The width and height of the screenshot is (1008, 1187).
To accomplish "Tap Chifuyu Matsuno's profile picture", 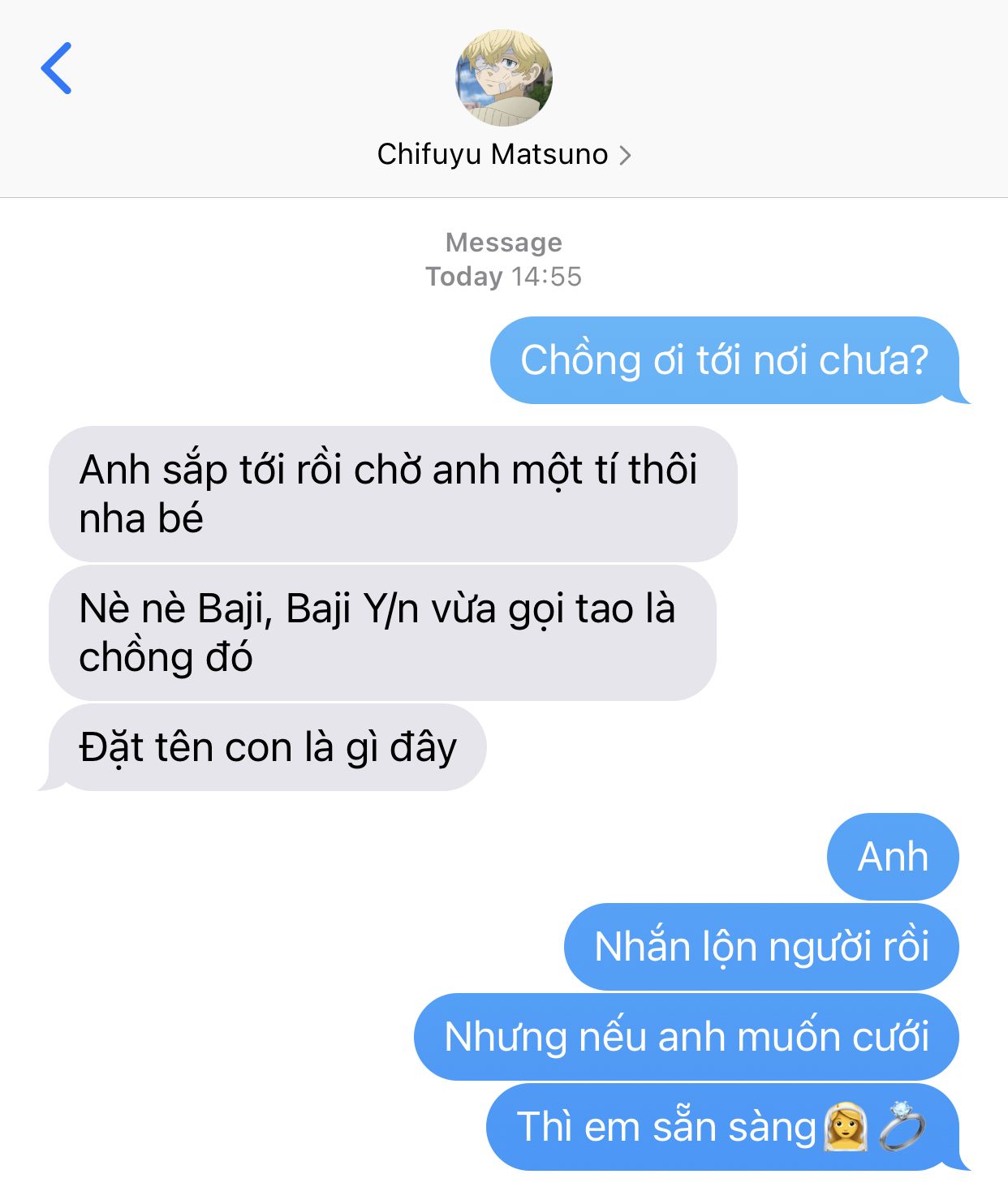I will click(x=504, y=78).
